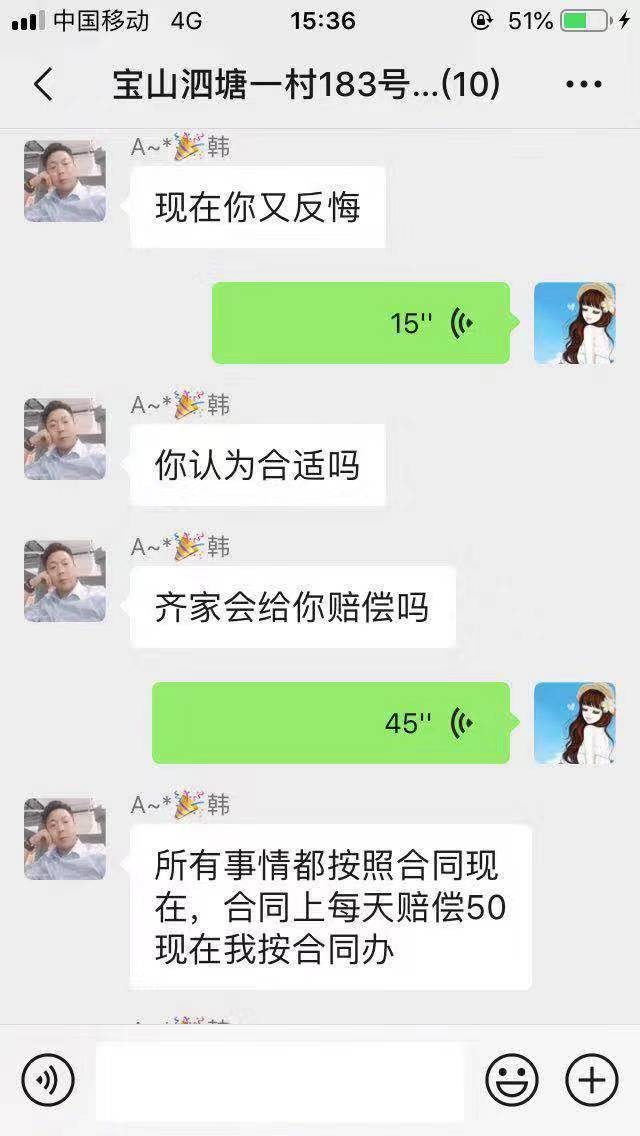Go back to the chat list
This screenshot has height=1136, width=640.
point(43,85)
